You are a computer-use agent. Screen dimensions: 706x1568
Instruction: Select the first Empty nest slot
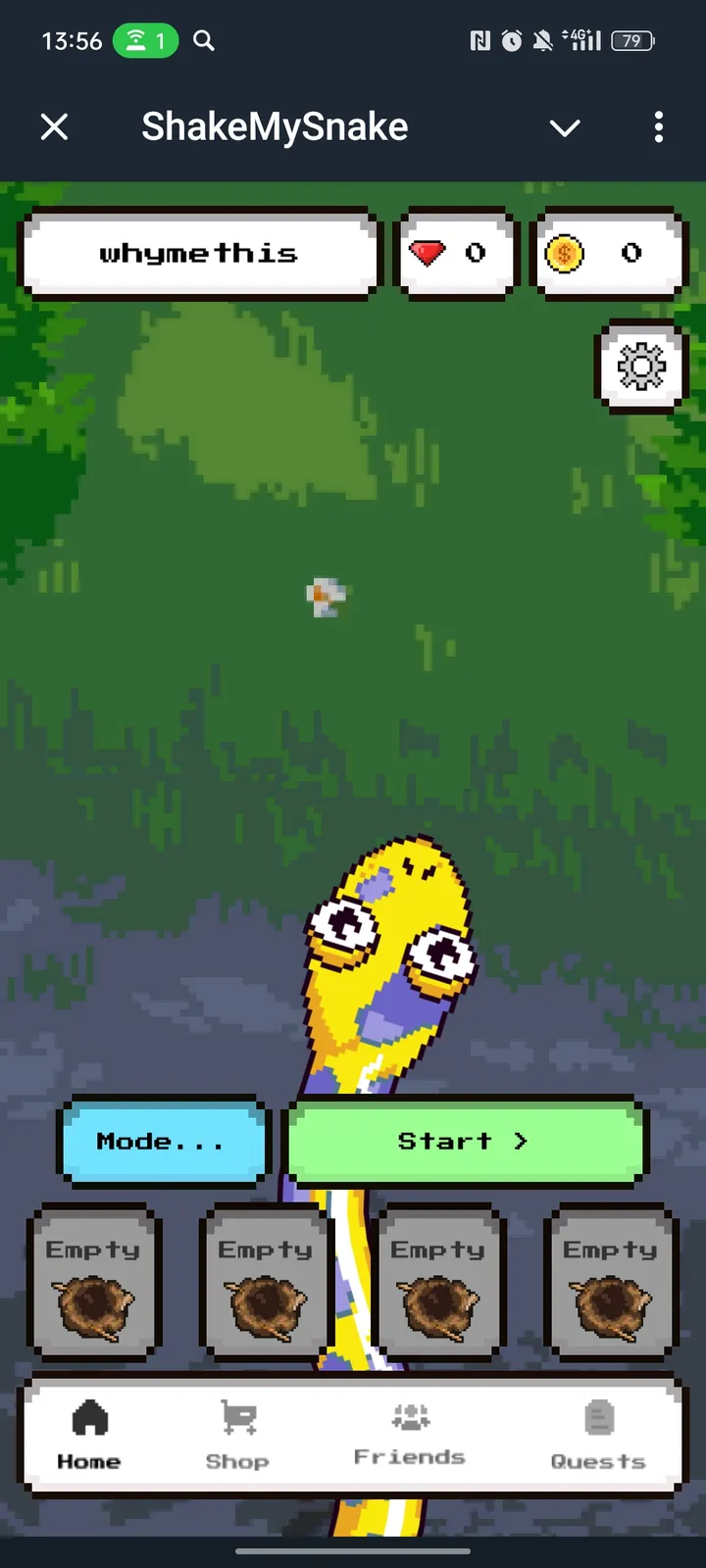click(94, 1284)
